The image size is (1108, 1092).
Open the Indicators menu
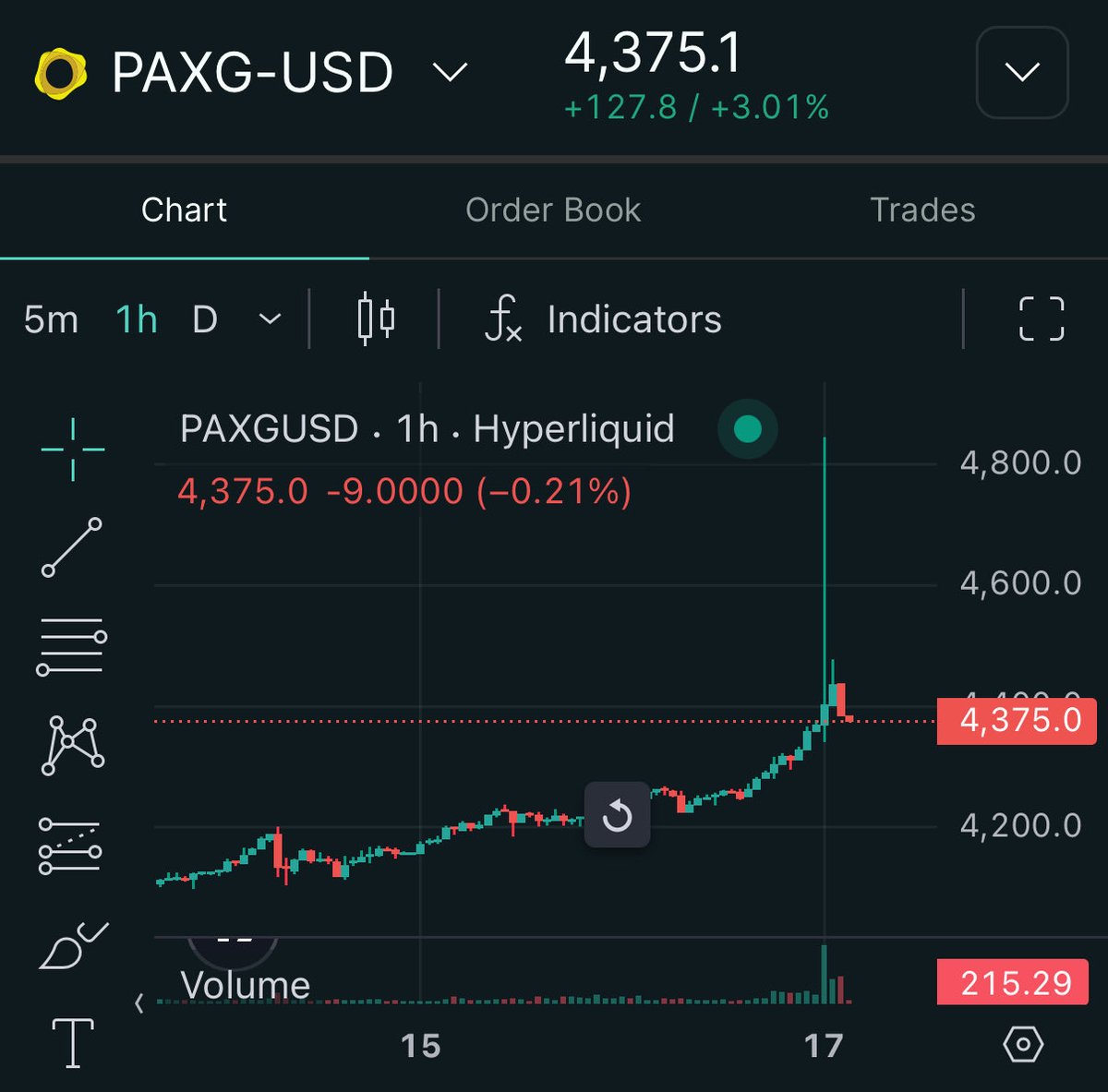pyautogui.click(x=603, y=319)
